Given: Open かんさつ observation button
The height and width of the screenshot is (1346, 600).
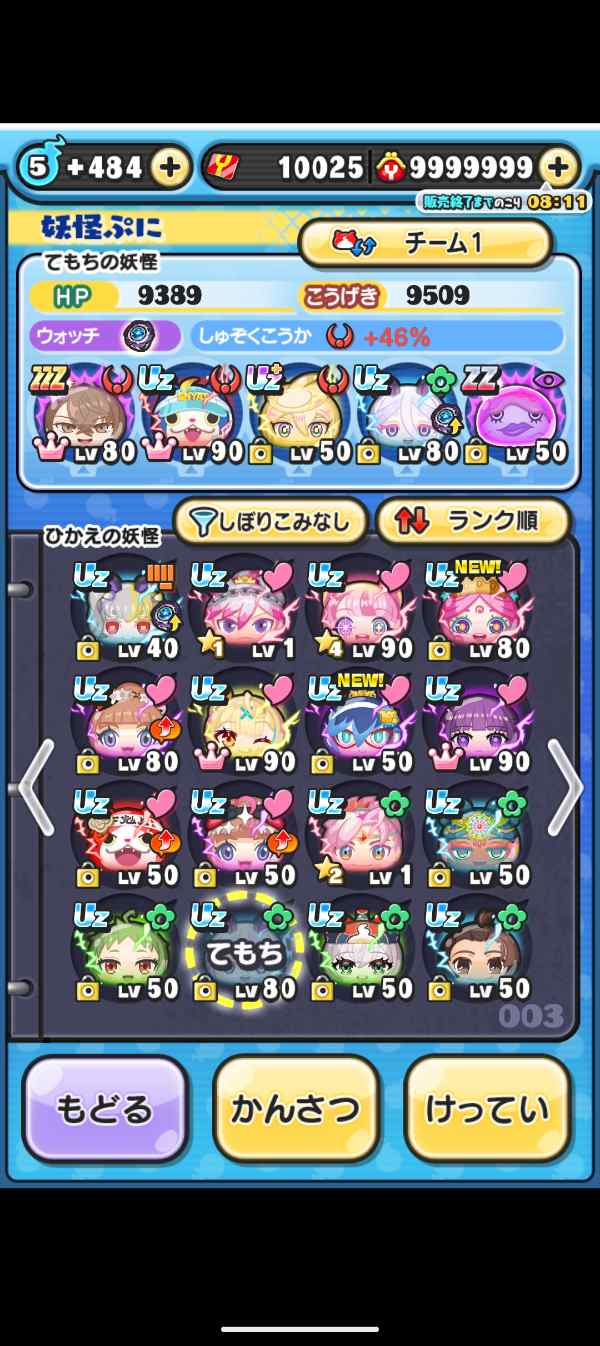Looking at the screenshot, I should point(295,1109).
